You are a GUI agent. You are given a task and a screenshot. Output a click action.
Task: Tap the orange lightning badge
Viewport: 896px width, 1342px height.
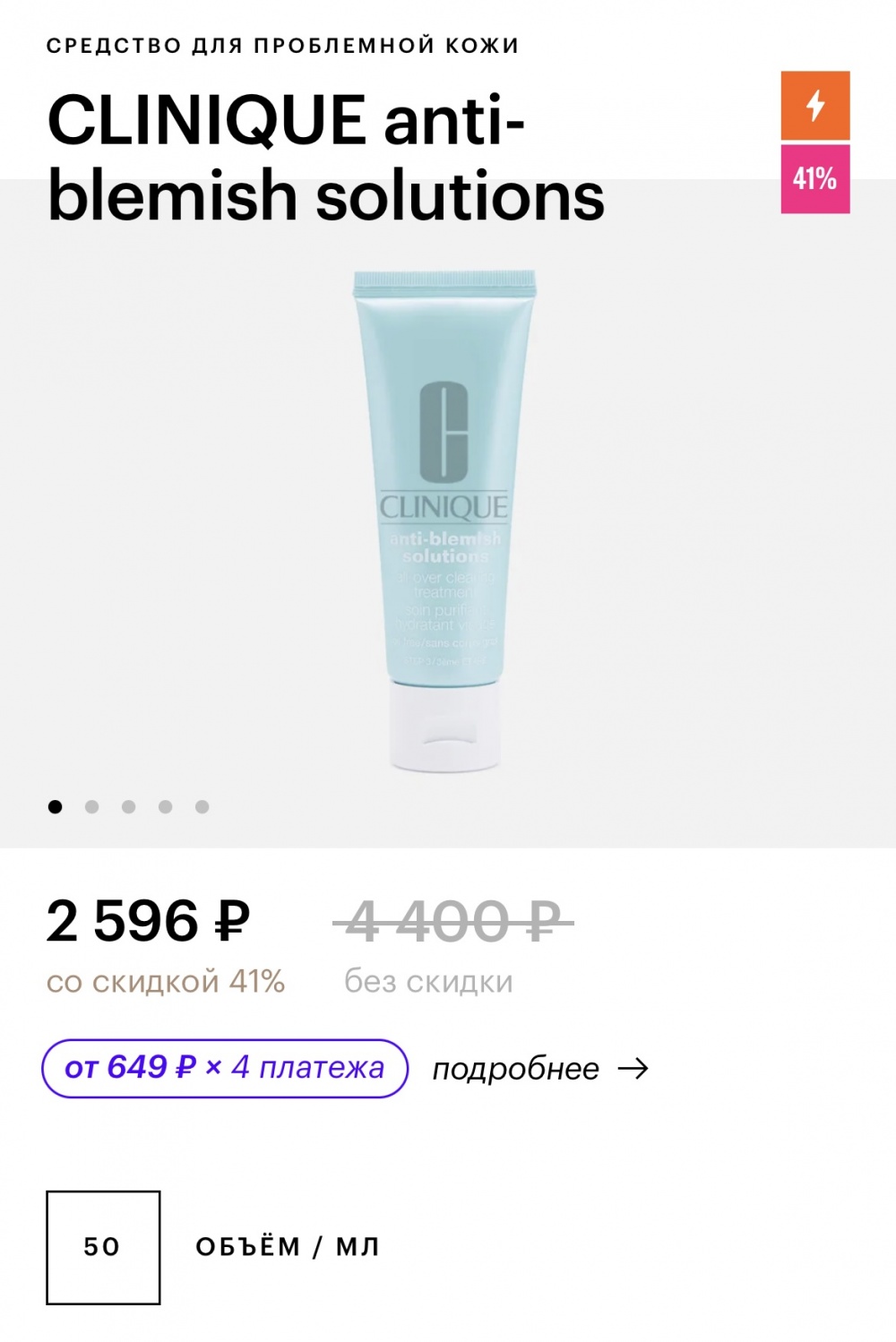click(814, 106)
